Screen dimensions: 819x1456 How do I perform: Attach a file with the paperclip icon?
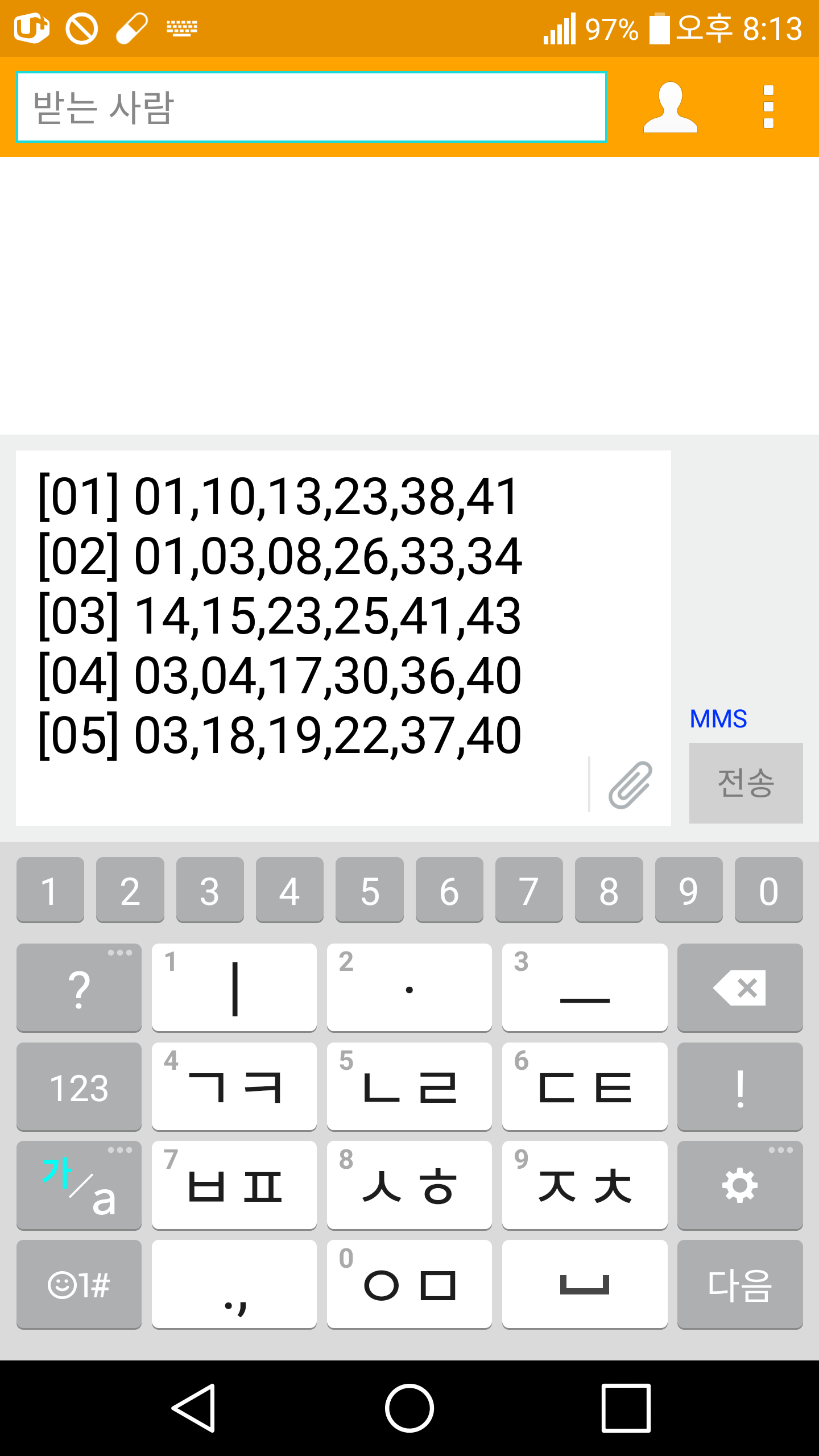[x=630, y=785]
